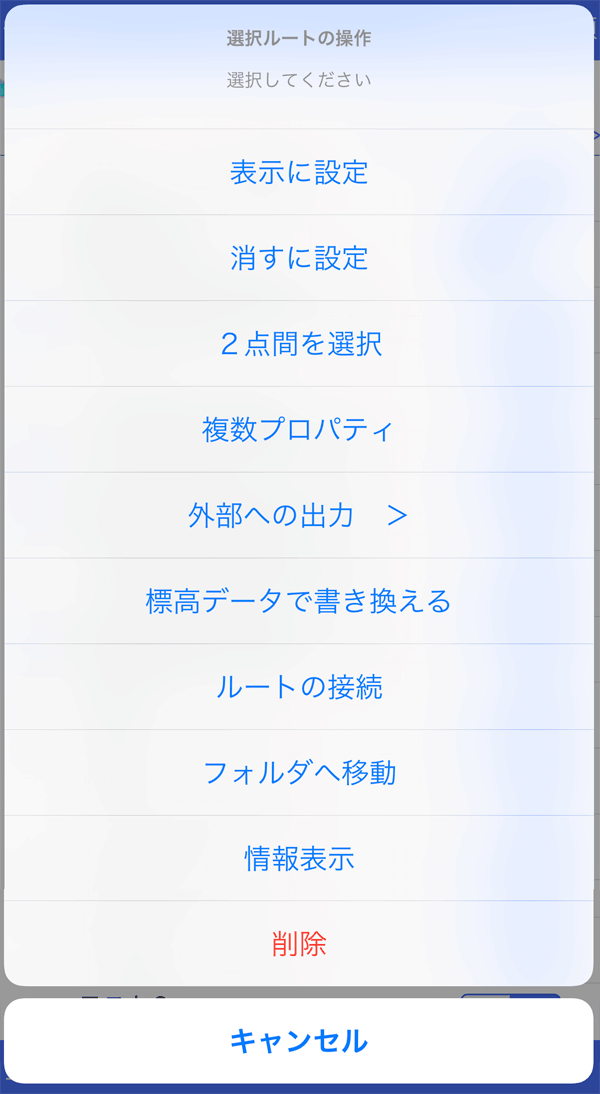Choose 消すに設定 from the action sheet
The height and width of the screenshot is (1094, 600).
[x=299, y=258]
